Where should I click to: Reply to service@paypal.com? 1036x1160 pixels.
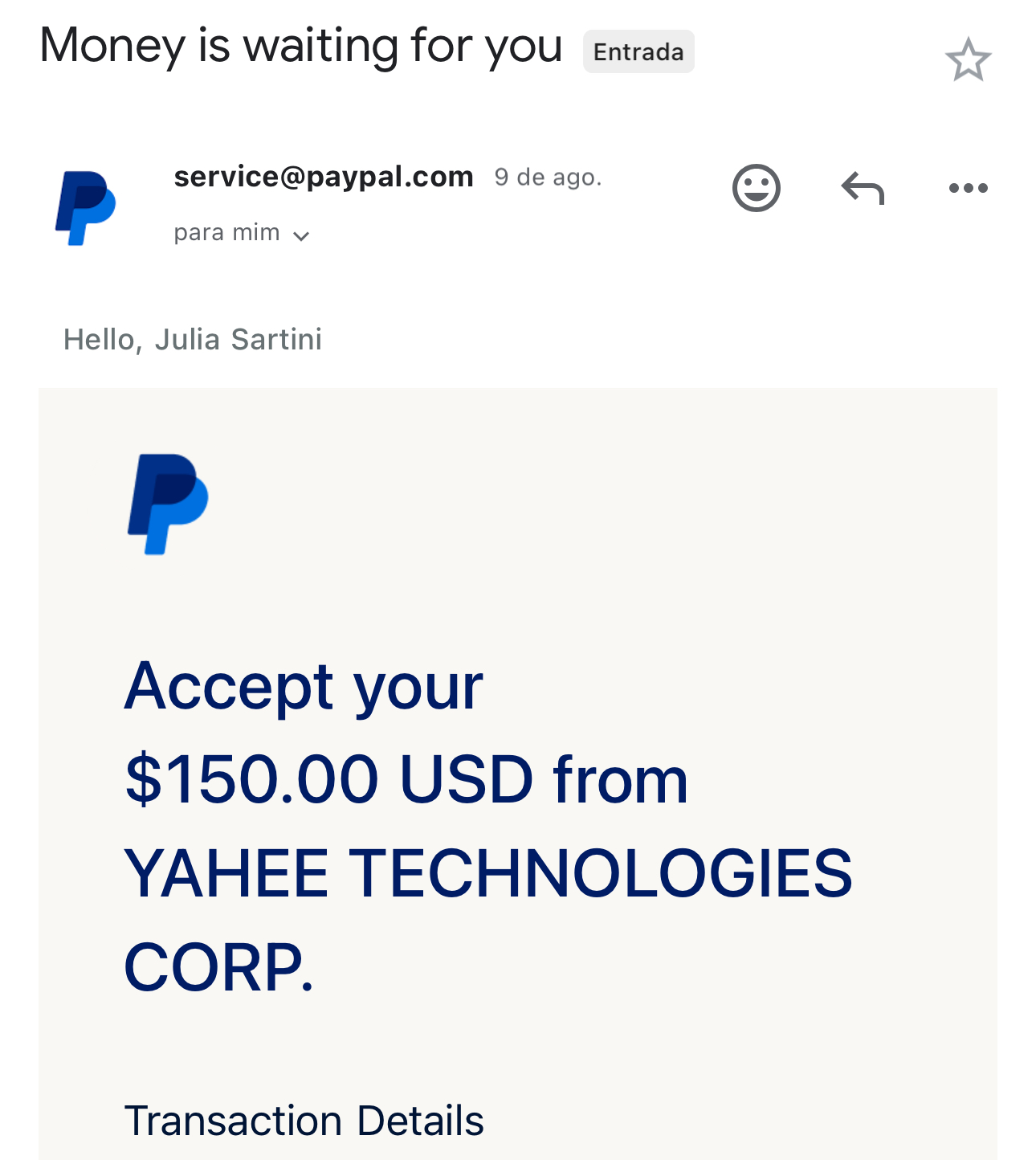863,189
